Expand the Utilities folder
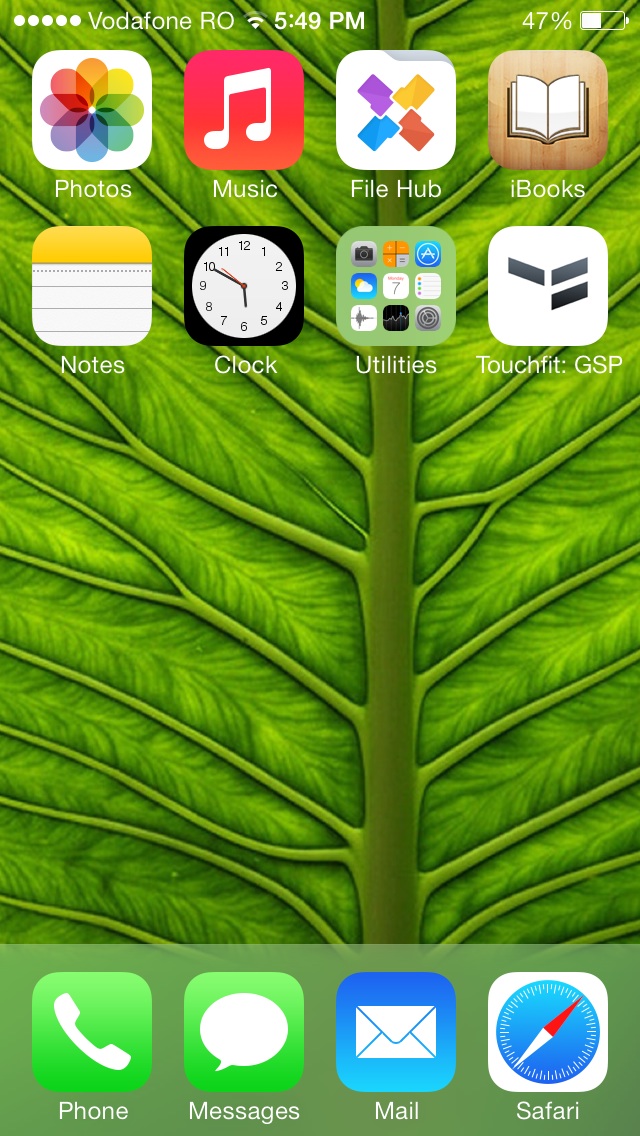Image resolution: width=640 pixels, height=1136 pixels. [x=396, y=286]
